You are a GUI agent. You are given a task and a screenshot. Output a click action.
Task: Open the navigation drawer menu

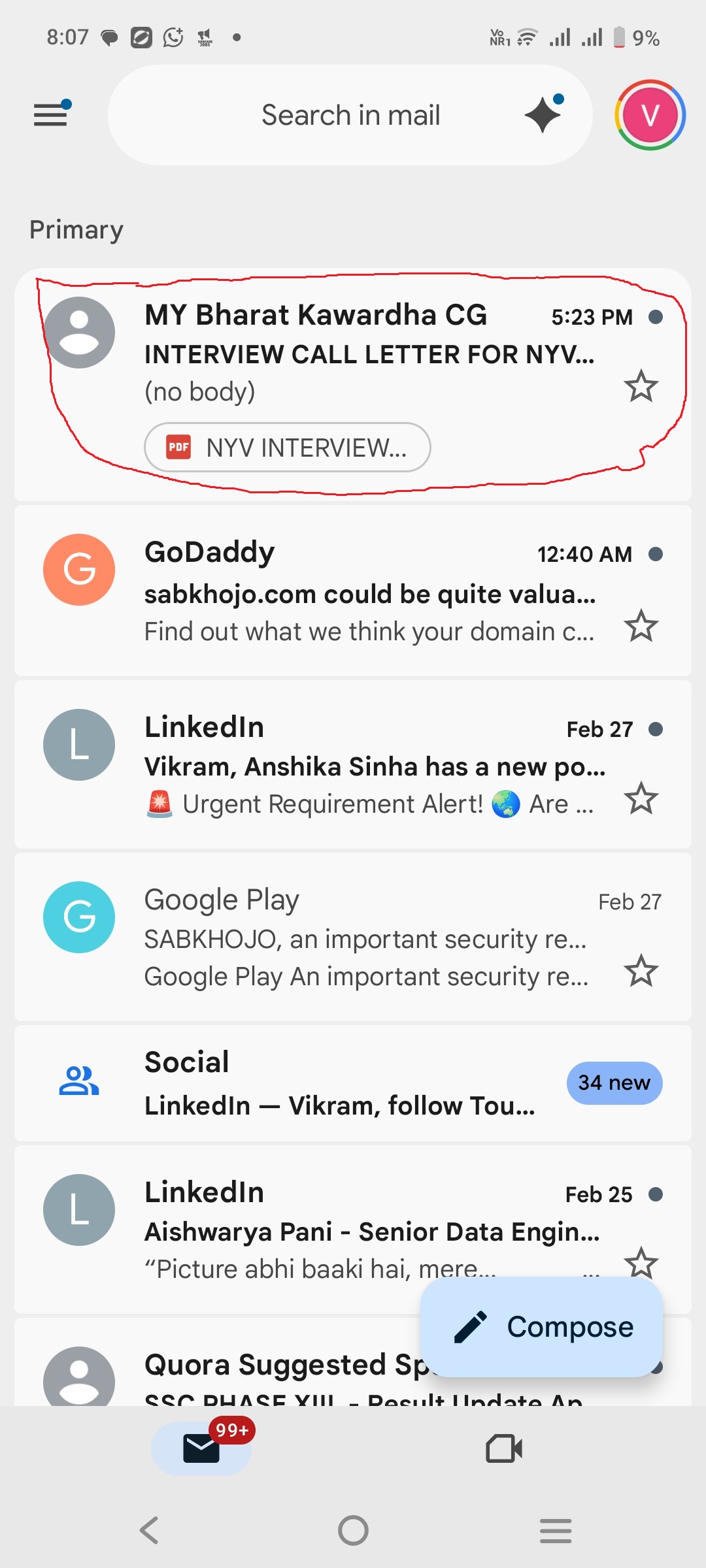(x=51, y=115)
